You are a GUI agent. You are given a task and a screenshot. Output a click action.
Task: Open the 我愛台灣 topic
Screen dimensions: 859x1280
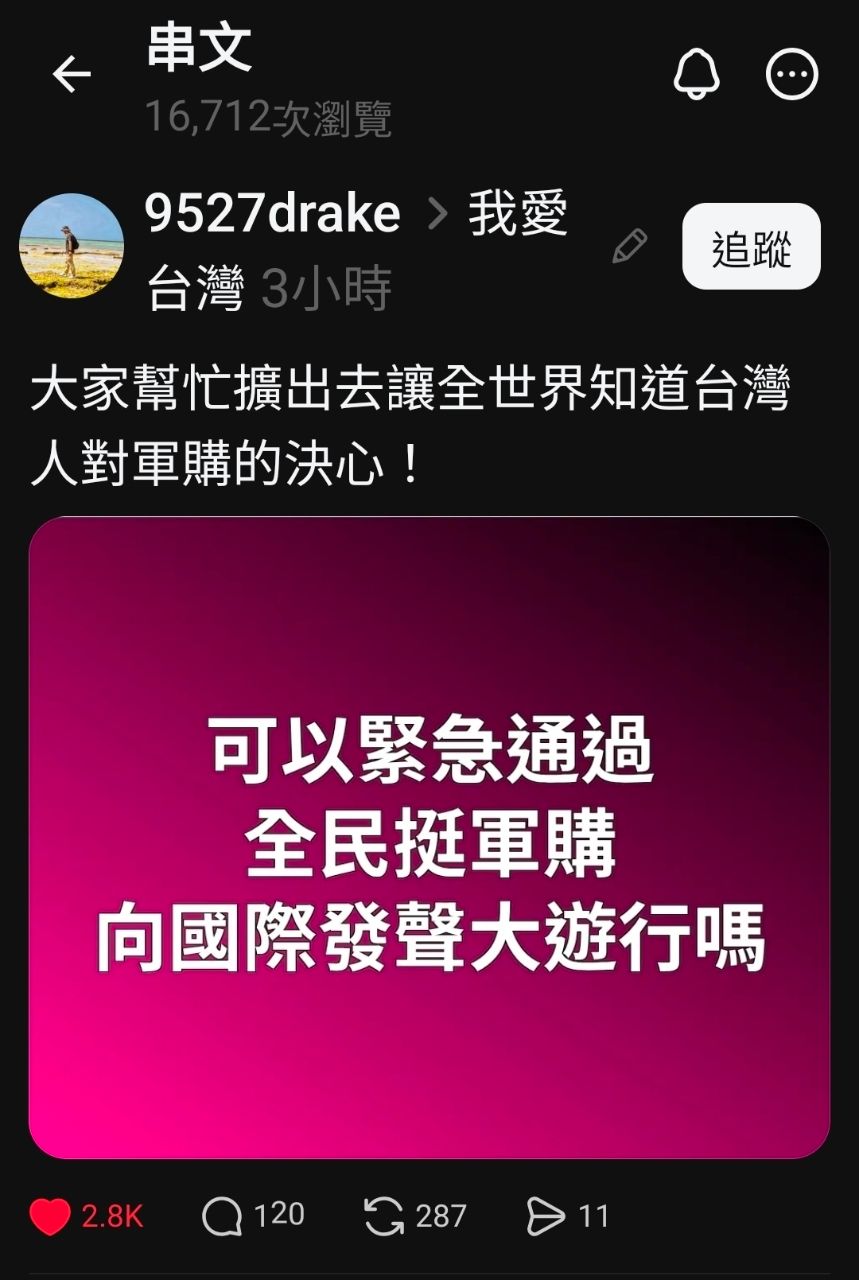pyautogui.click(x=517, y=214)
